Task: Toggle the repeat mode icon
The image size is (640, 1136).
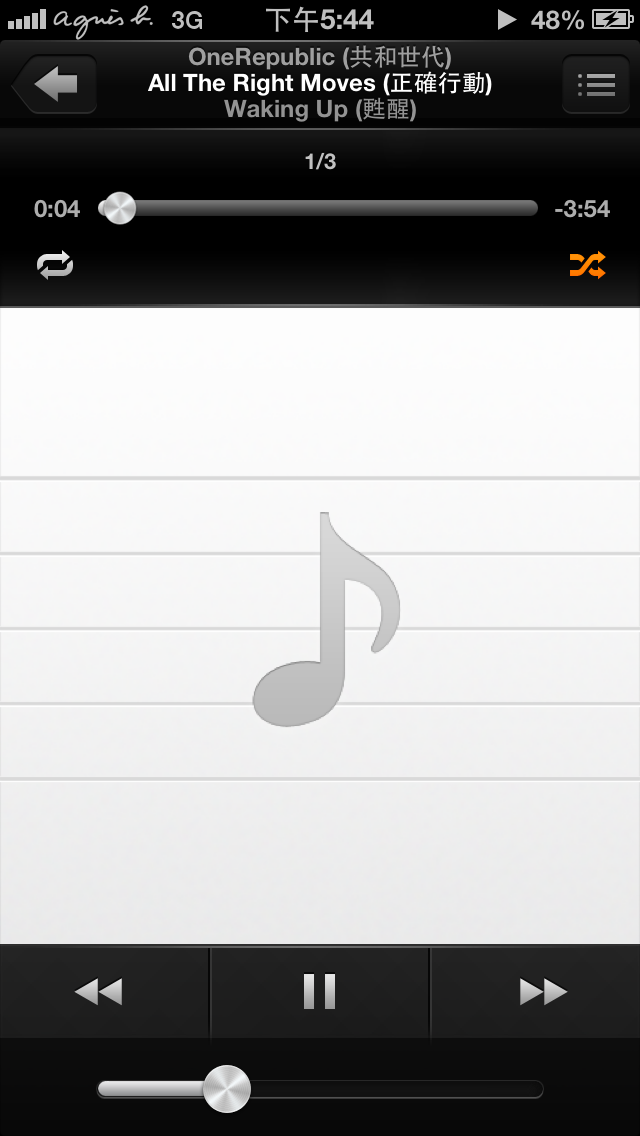Action: [x=55, y=265]
